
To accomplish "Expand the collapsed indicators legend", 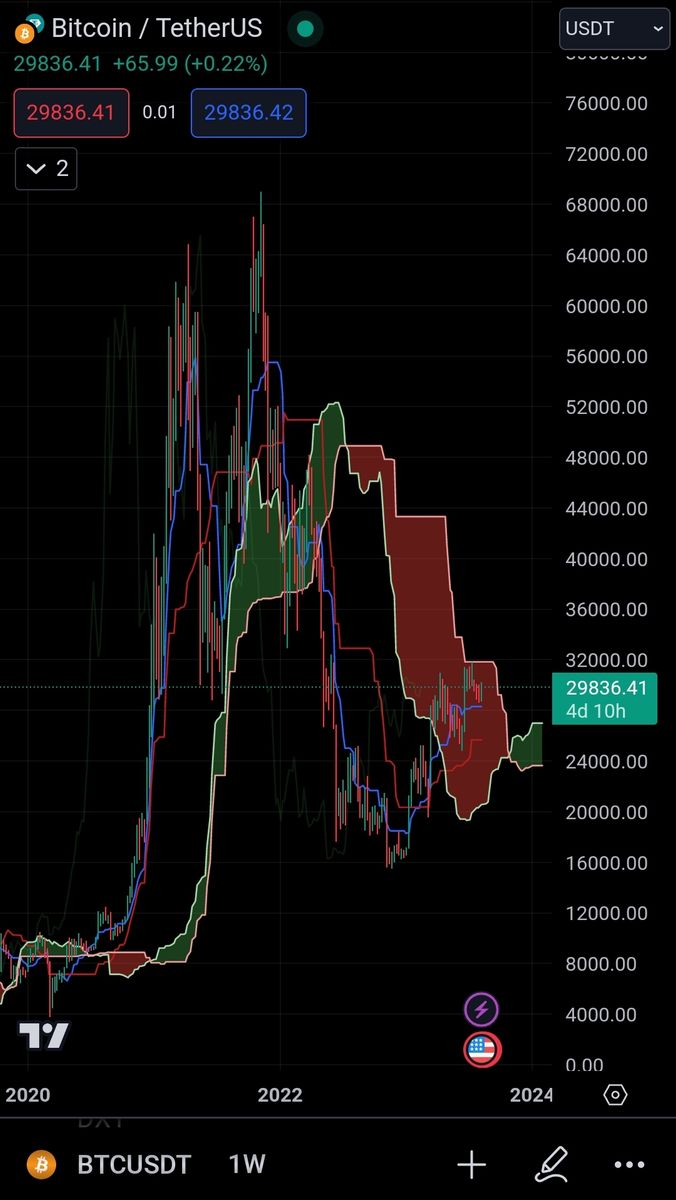I will point(46,168).
